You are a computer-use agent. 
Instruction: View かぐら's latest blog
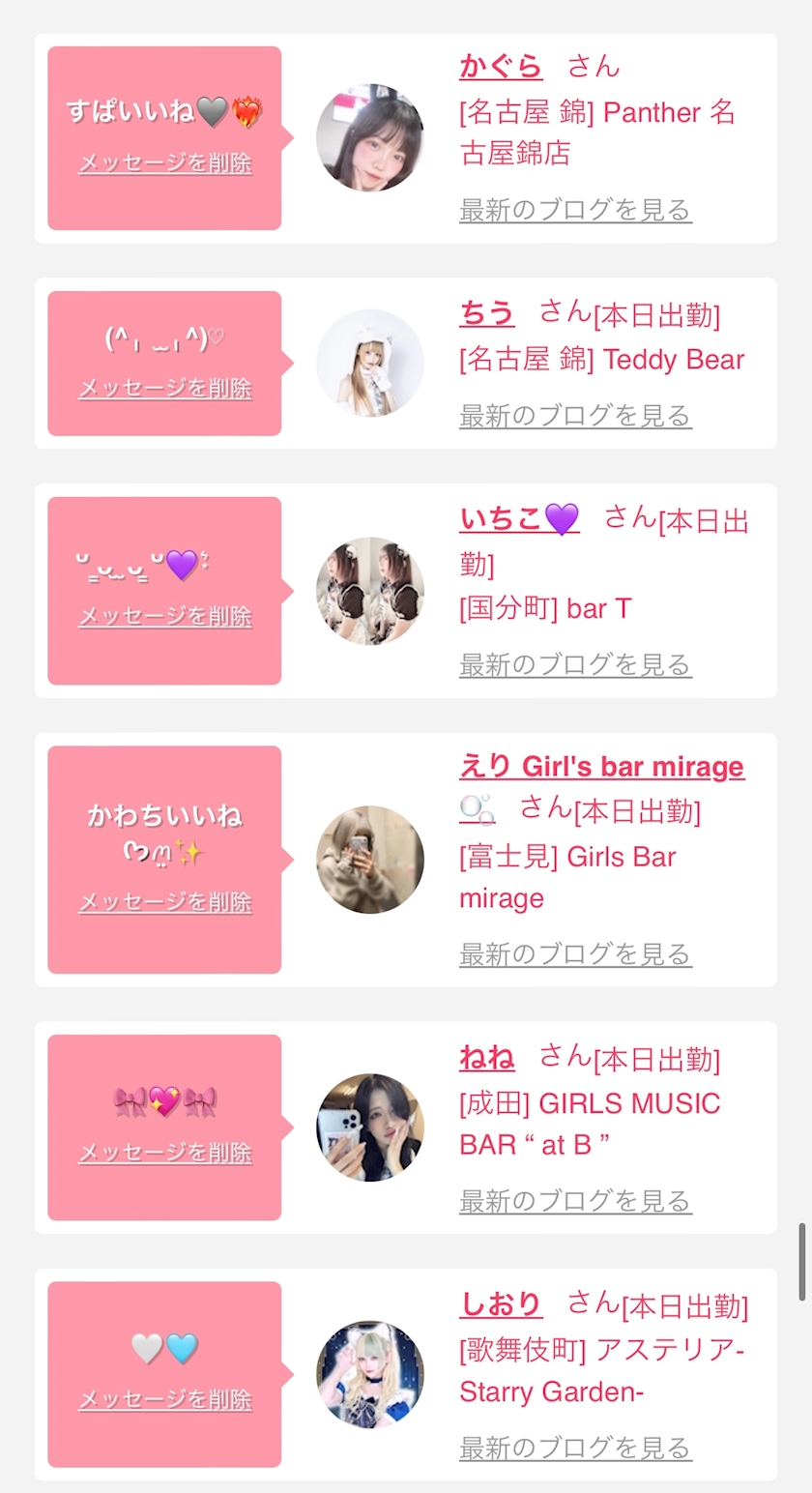click(575, 209)
